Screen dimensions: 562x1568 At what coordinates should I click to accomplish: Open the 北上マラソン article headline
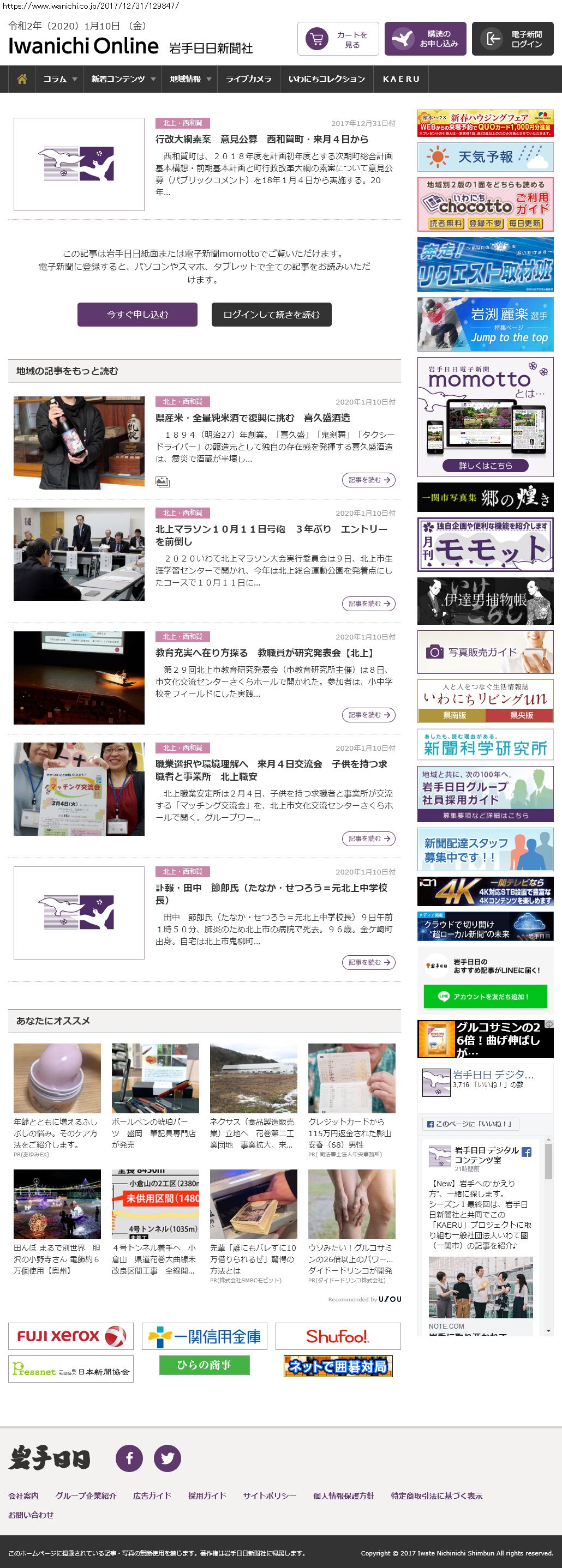tap(271, 535)
